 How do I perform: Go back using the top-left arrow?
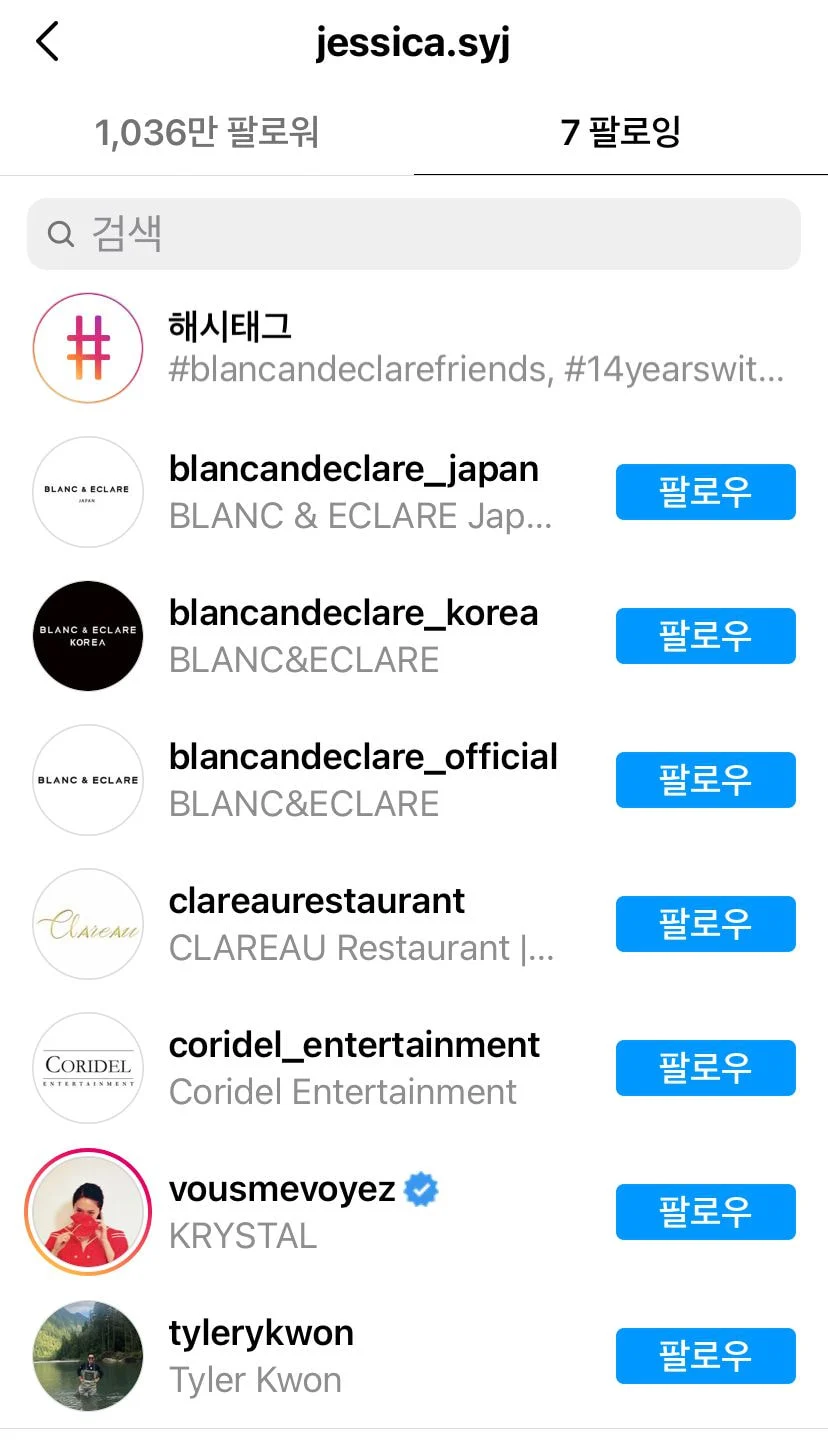(x=47, y=42)
